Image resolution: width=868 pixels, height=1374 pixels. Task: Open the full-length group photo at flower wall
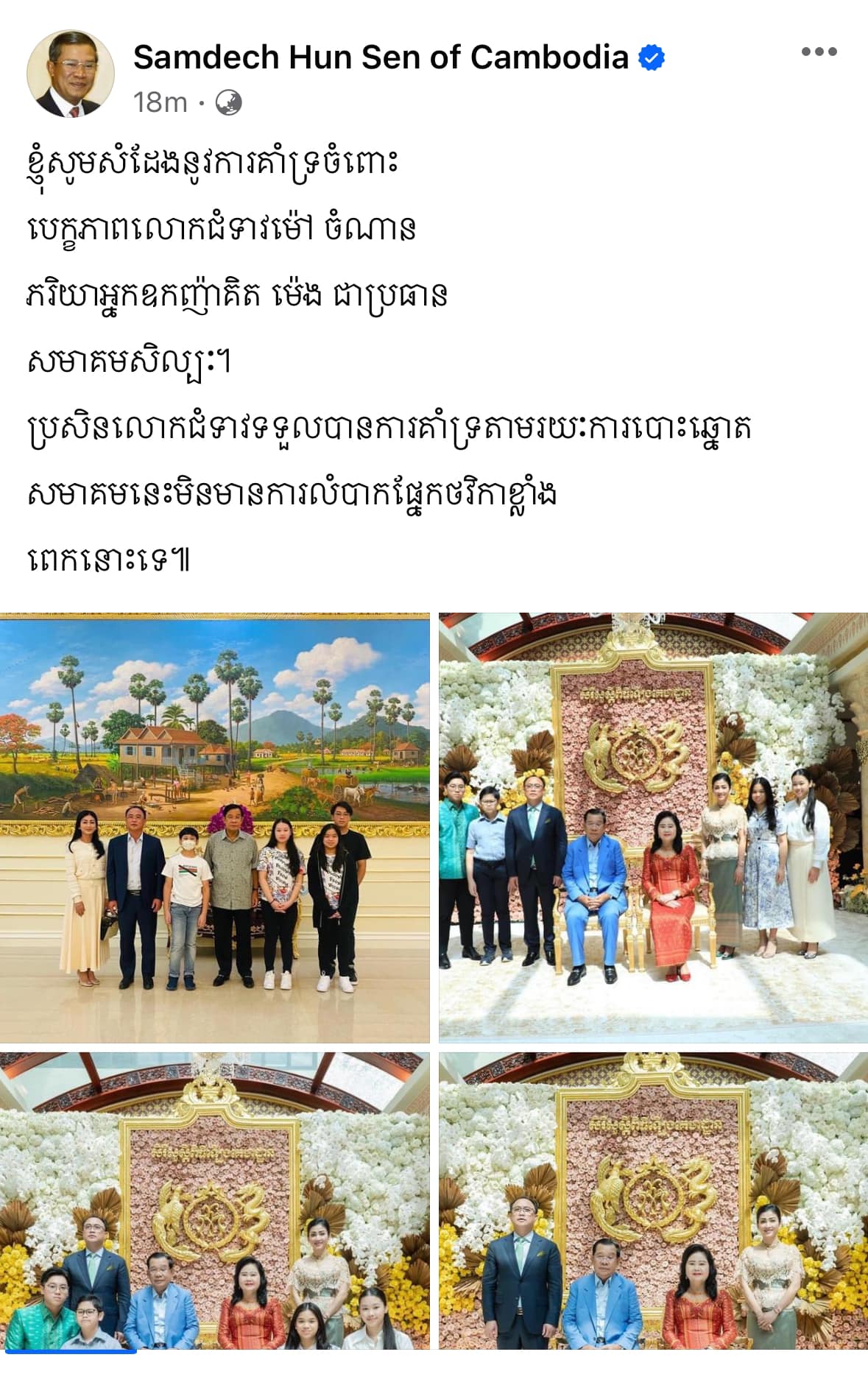[x=653, y=827]
